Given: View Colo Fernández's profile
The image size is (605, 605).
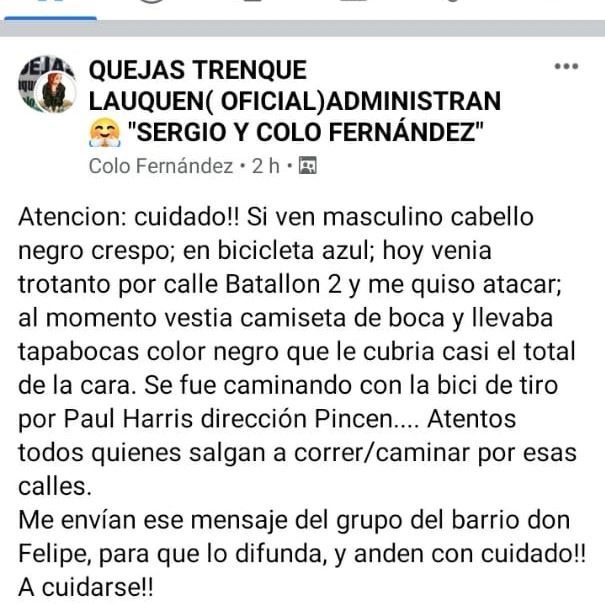Looking at the screenshot, I should coord(160,166).
